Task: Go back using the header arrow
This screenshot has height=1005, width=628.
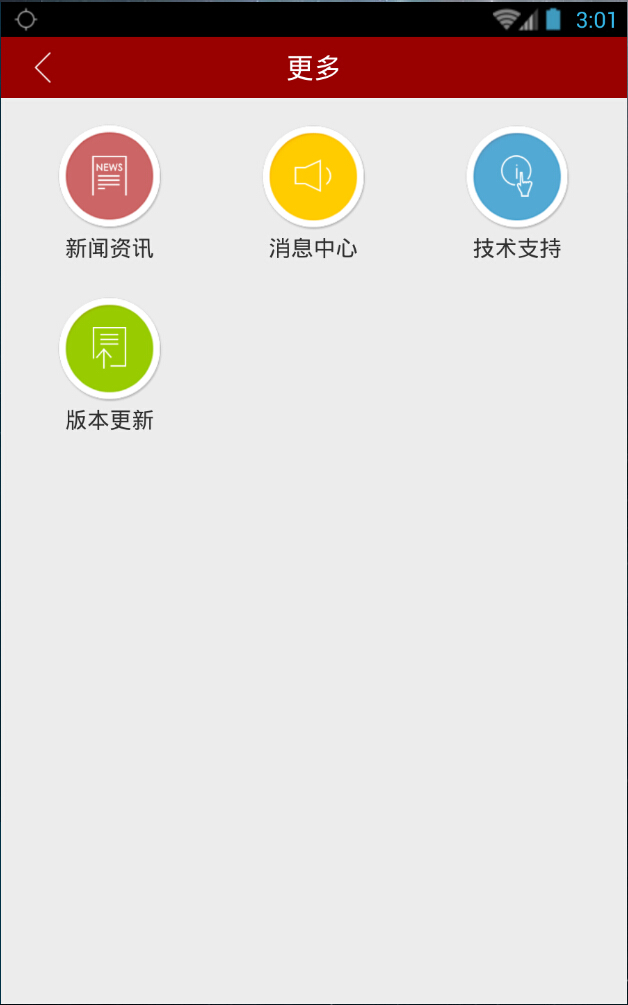Action: click(42, 68)
